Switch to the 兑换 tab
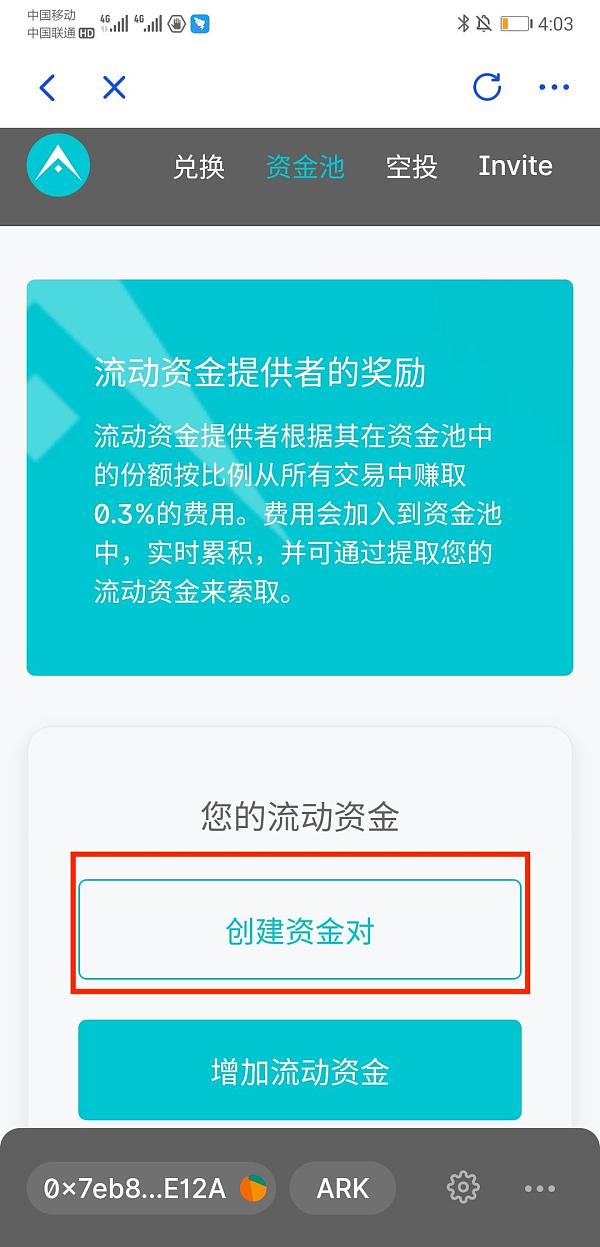Viewport: 600px width, 1247px height. tap(199, 166)
